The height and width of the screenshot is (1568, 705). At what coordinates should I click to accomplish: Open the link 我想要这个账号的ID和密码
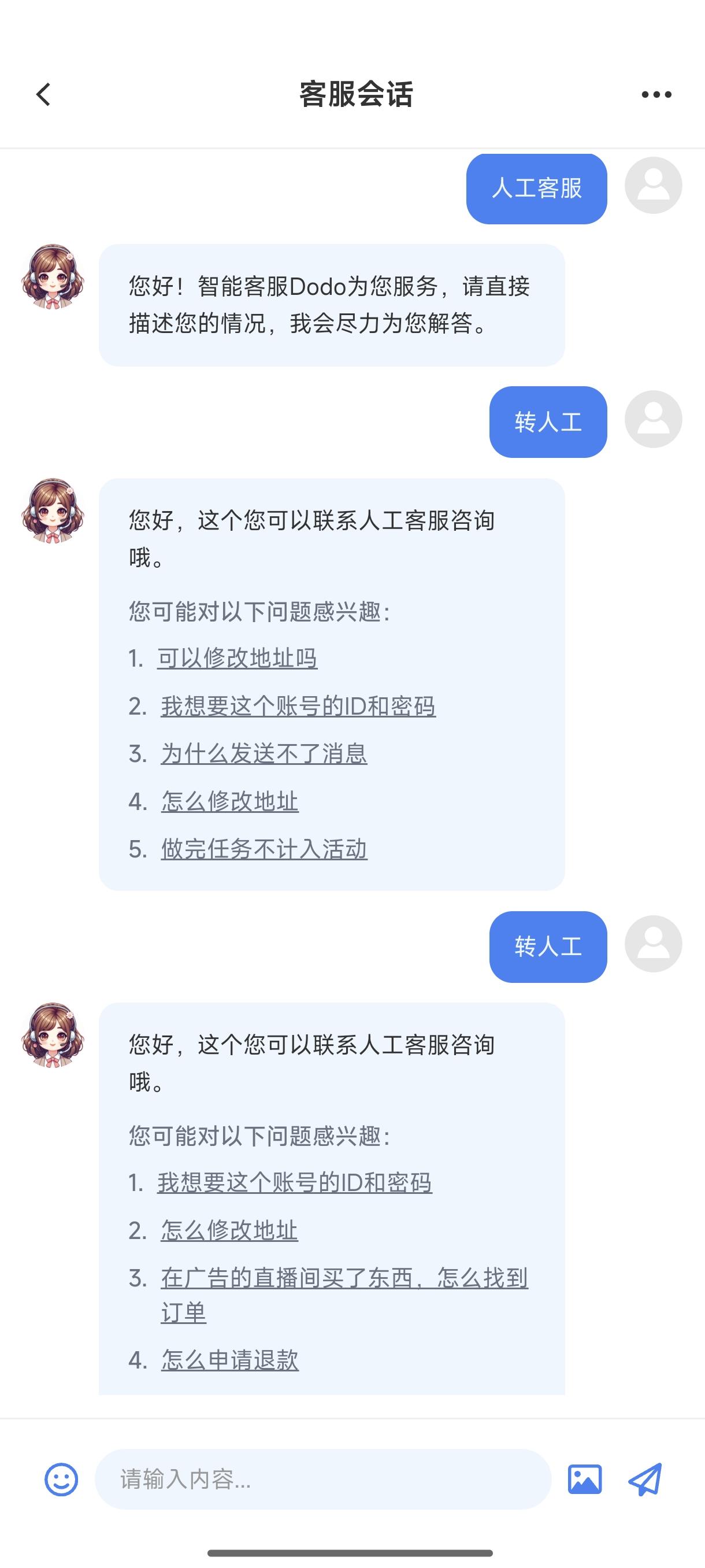coord(298,707)
